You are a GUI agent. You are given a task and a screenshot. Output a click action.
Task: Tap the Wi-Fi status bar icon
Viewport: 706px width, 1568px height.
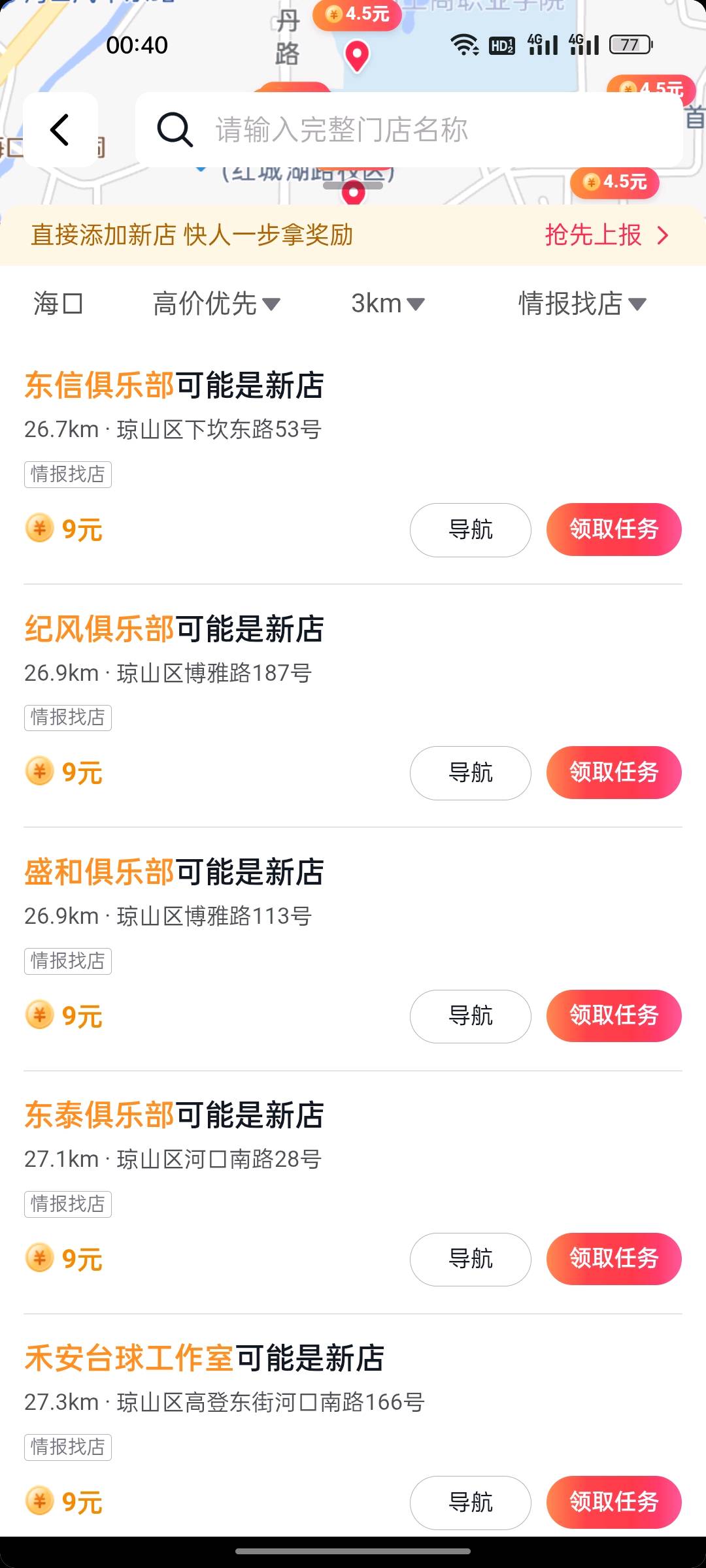pyautogui.click(x=463, y=45)
